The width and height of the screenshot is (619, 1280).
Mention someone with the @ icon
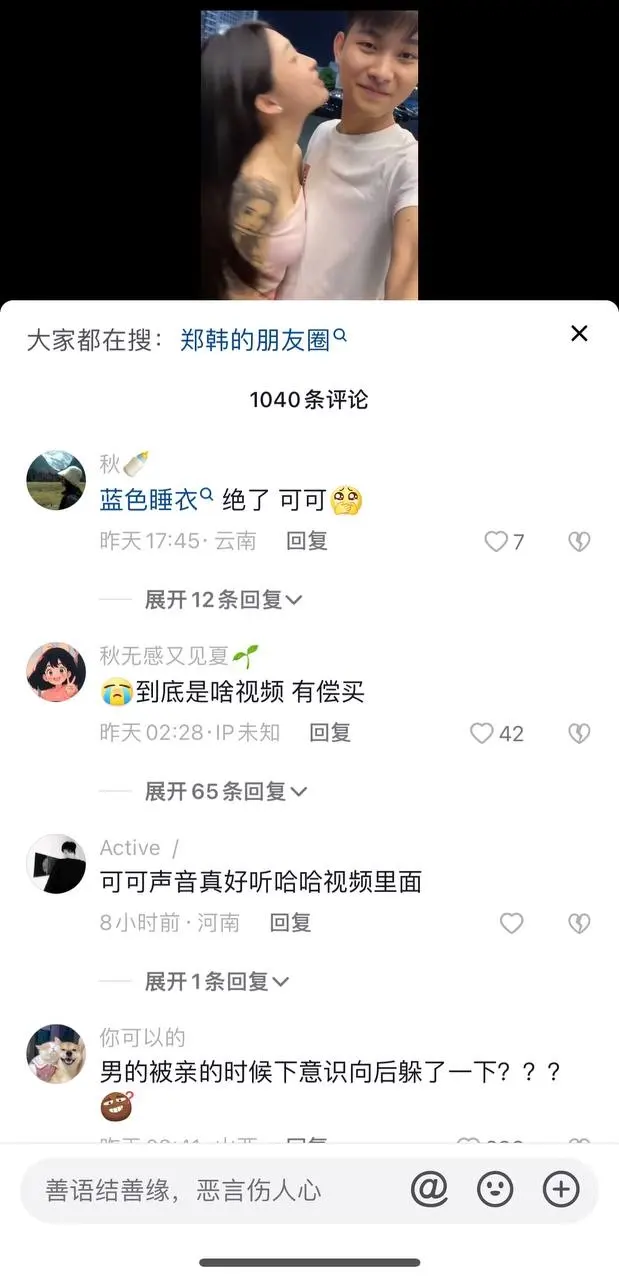pos(429,1189)
